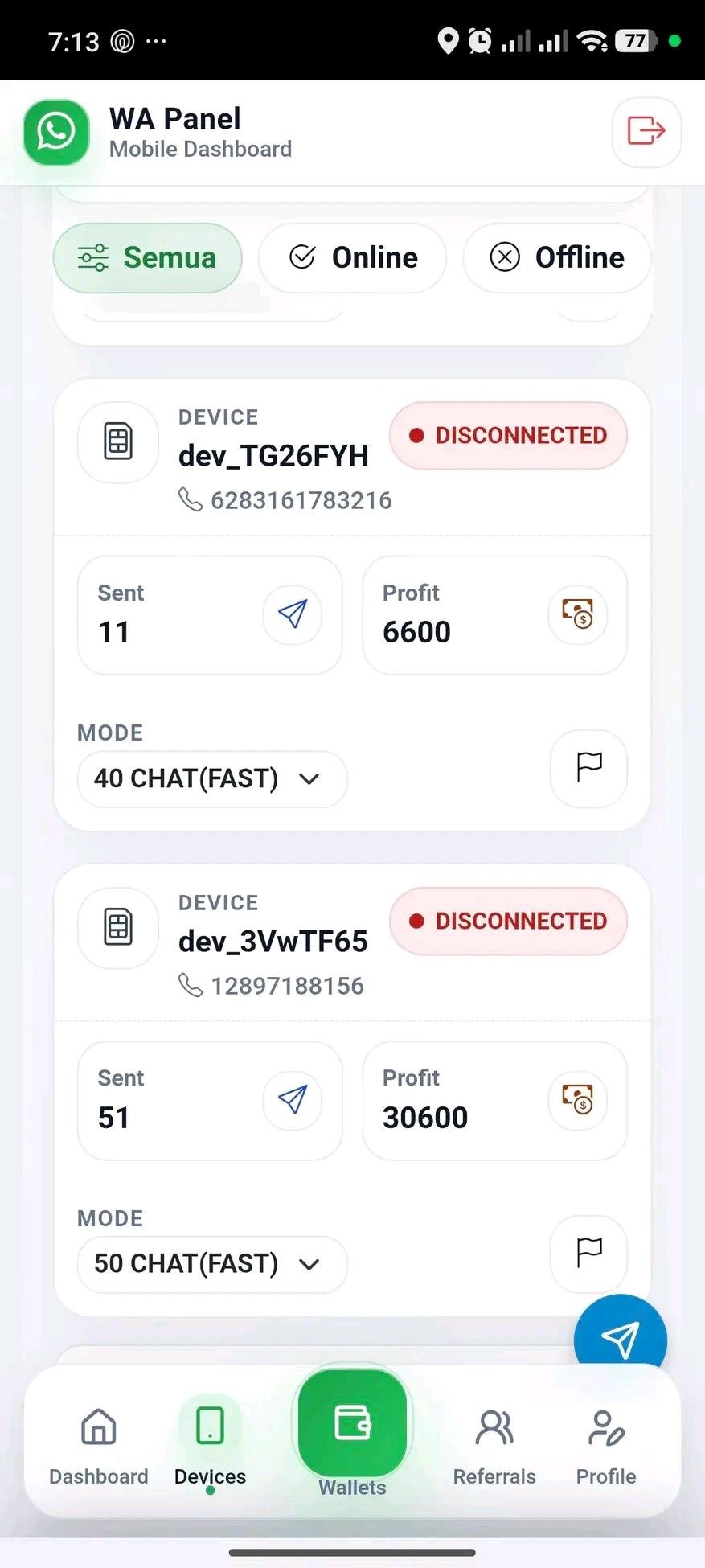
Task: Expand mode dropdown for dev_TG26FYH
Action: pyautogui.click(x=212, y=778)
